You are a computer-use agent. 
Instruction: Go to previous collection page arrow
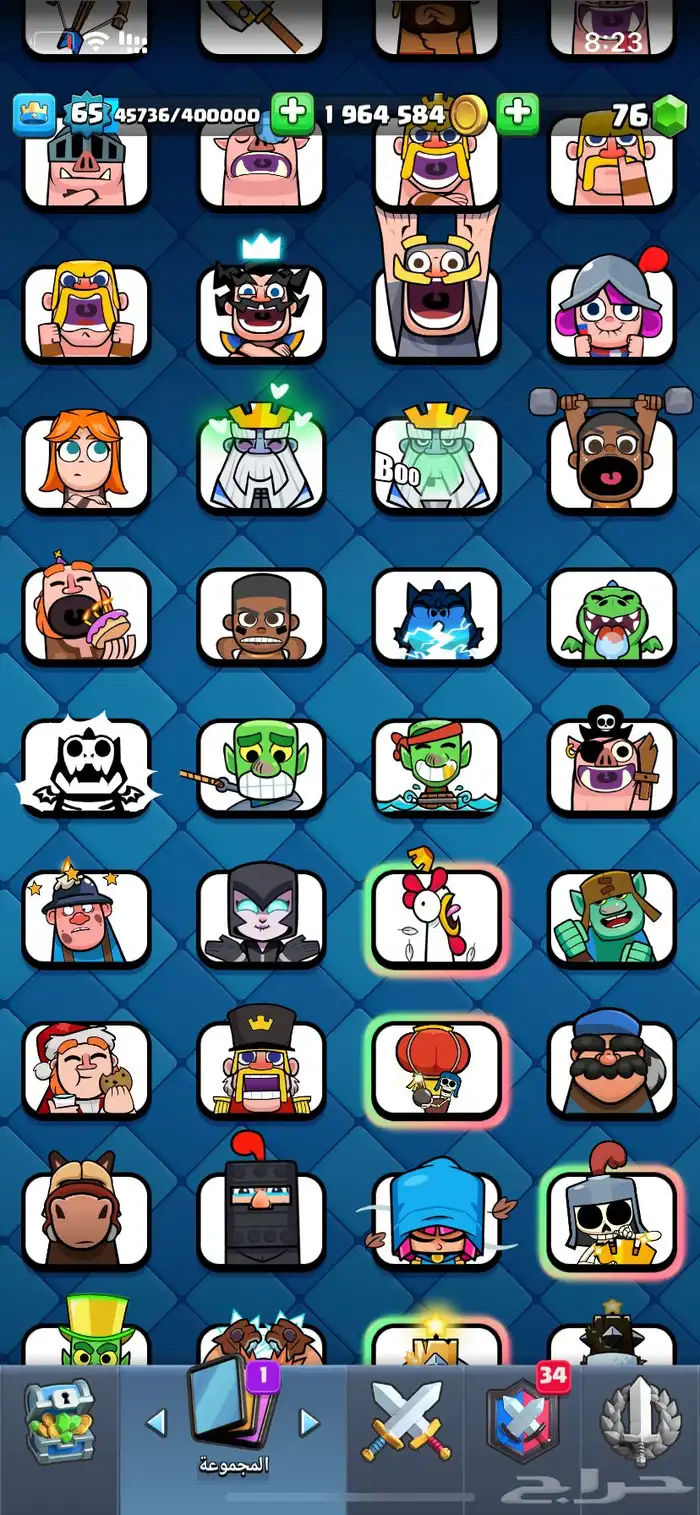(x=156, y=1423)
